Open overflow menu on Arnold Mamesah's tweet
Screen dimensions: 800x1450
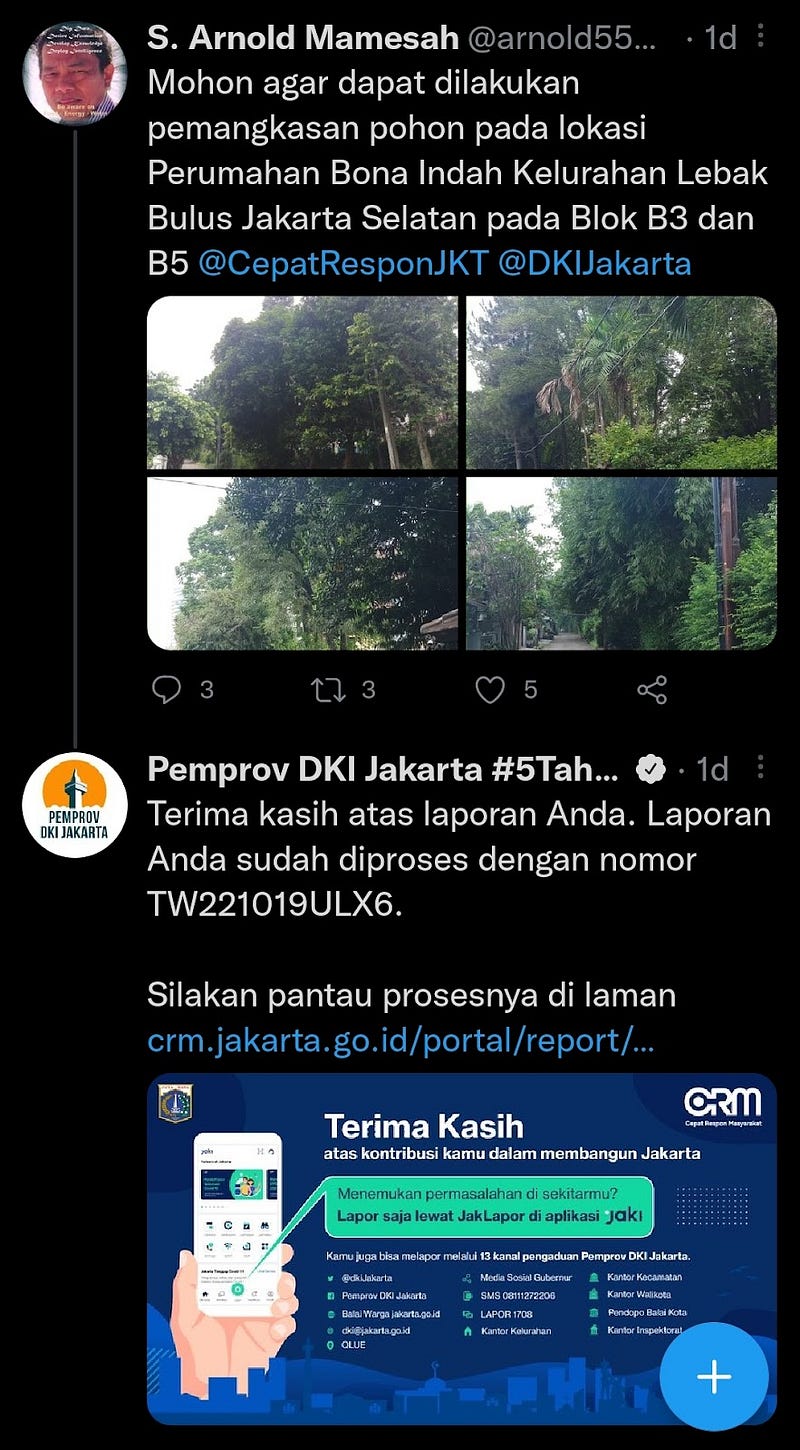point(761,37)
